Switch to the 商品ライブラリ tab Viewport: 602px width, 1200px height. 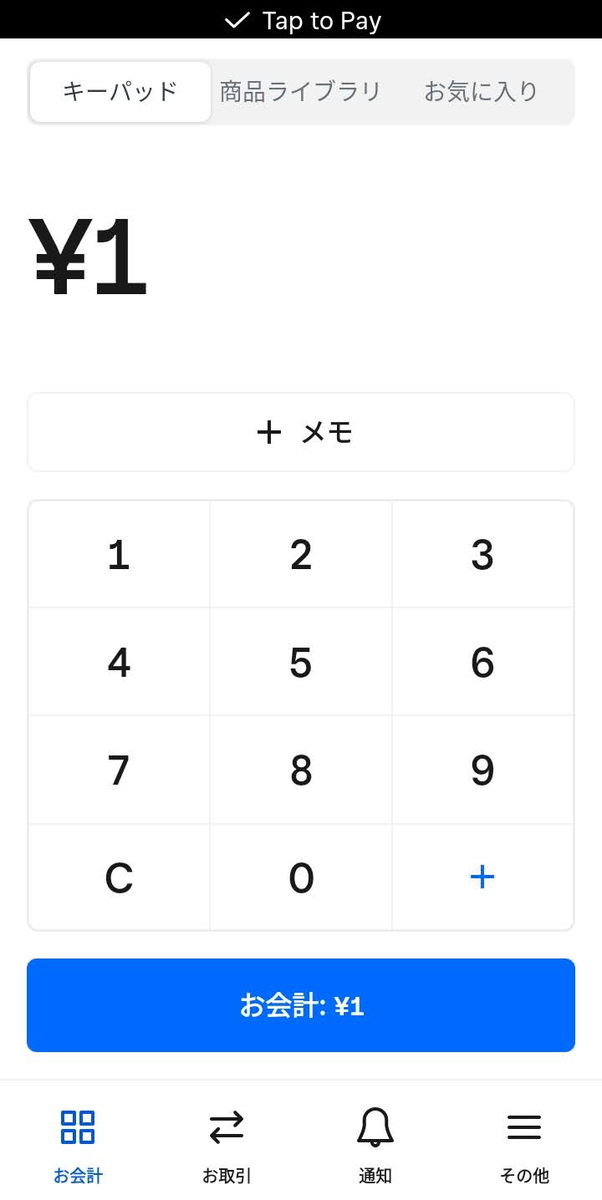(301, 92)
